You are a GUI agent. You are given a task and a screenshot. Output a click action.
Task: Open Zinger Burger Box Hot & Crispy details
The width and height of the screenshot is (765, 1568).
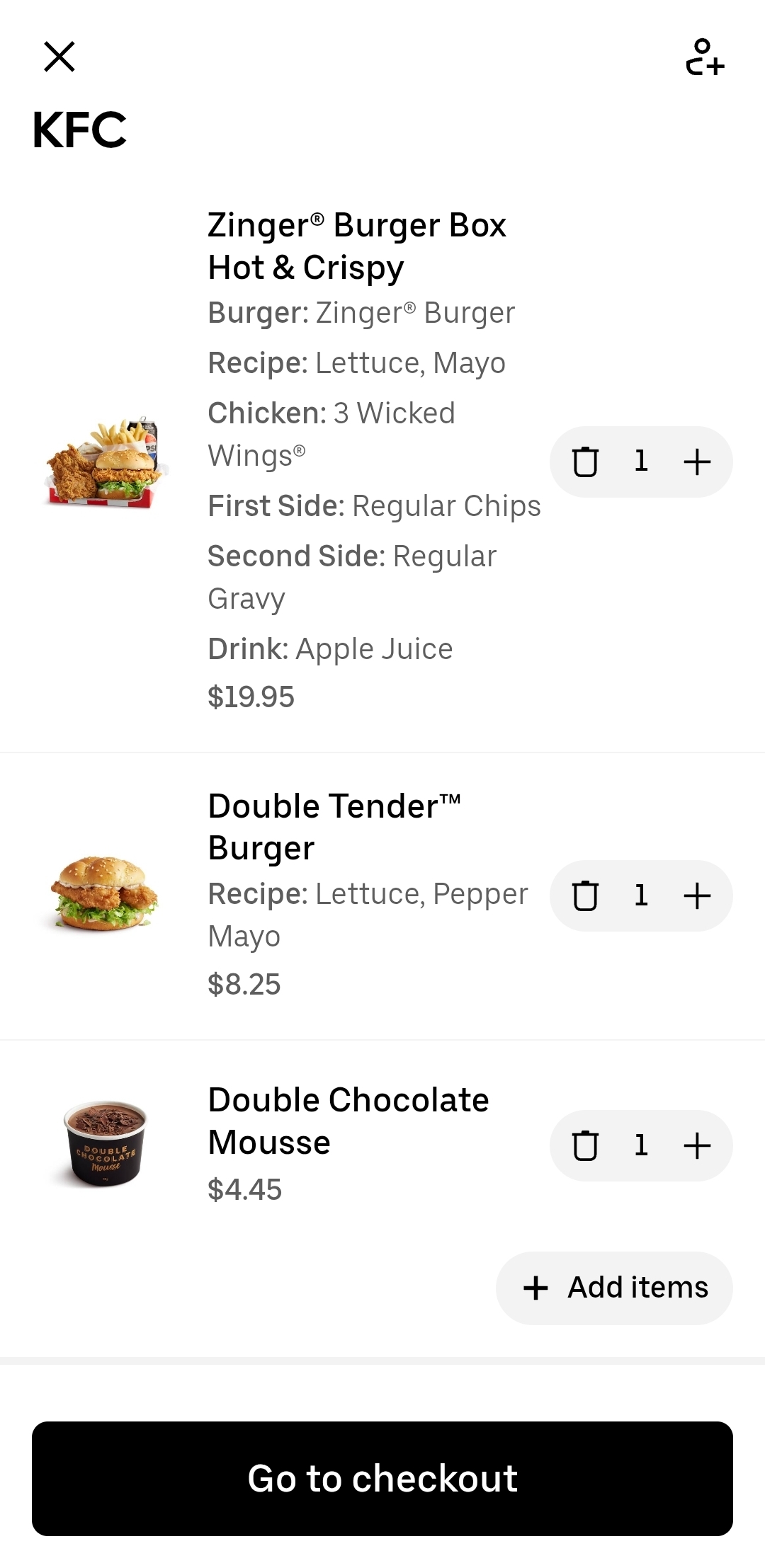tap(357, 246)
